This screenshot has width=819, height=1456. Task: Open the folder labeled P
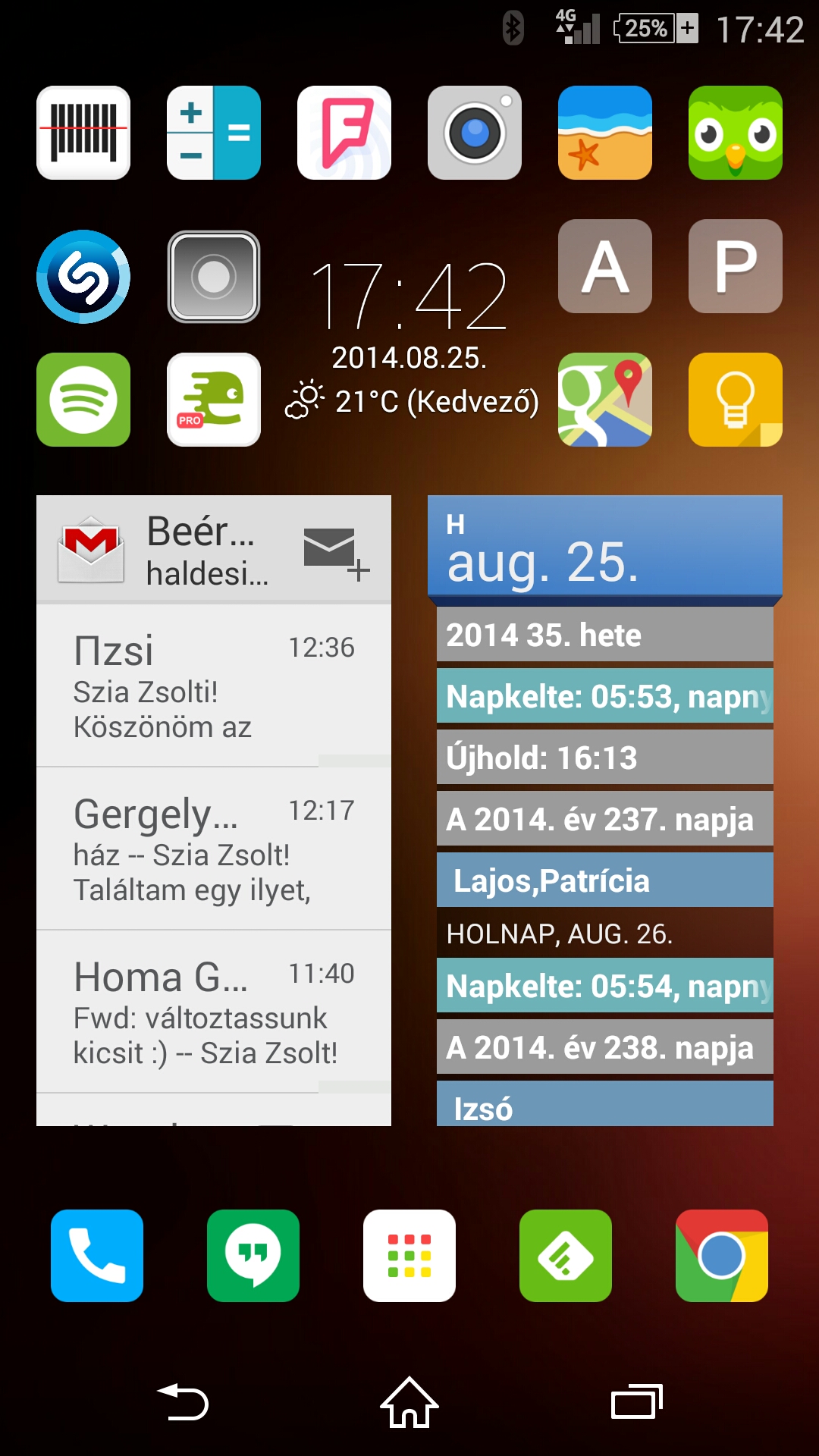[x=736, y=266]
